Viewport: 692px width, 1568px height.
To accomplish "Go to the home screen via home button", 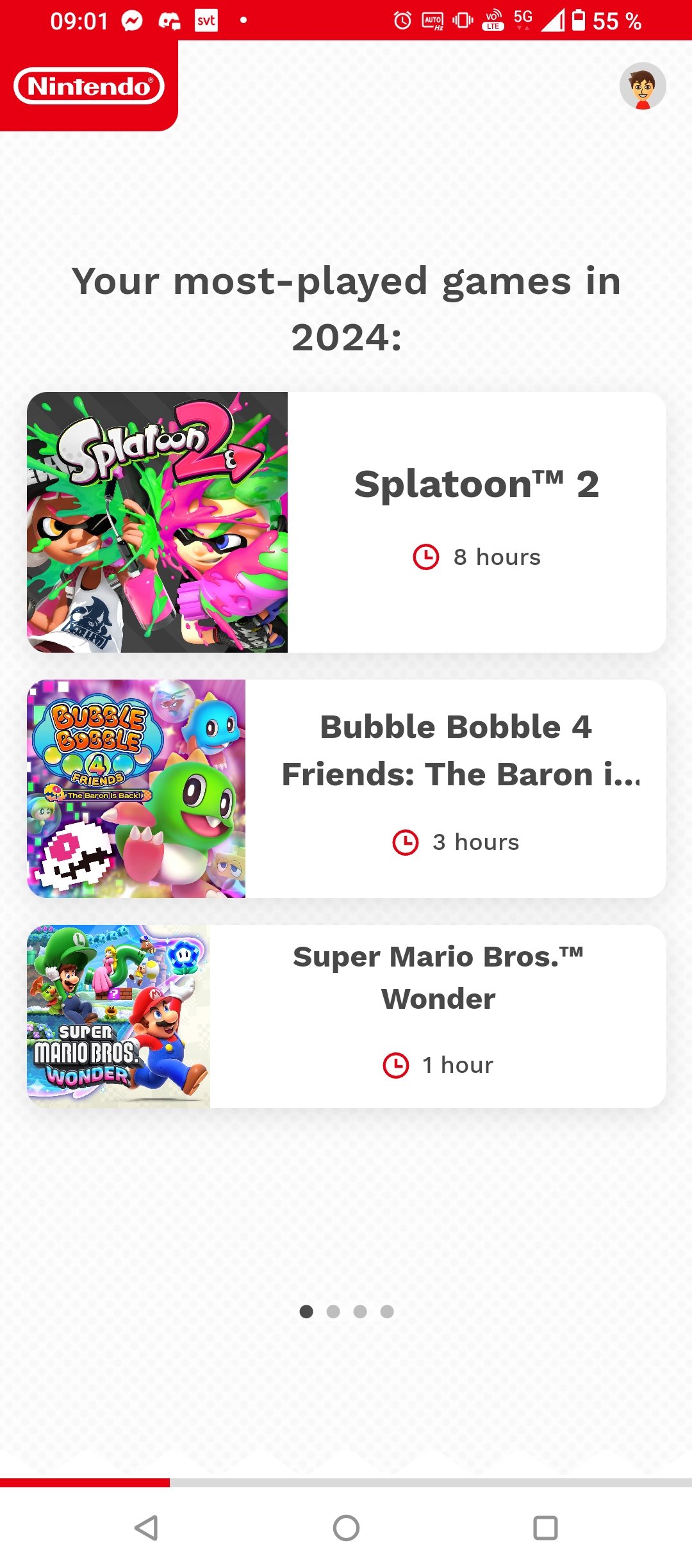I will tap(346, 1528).
